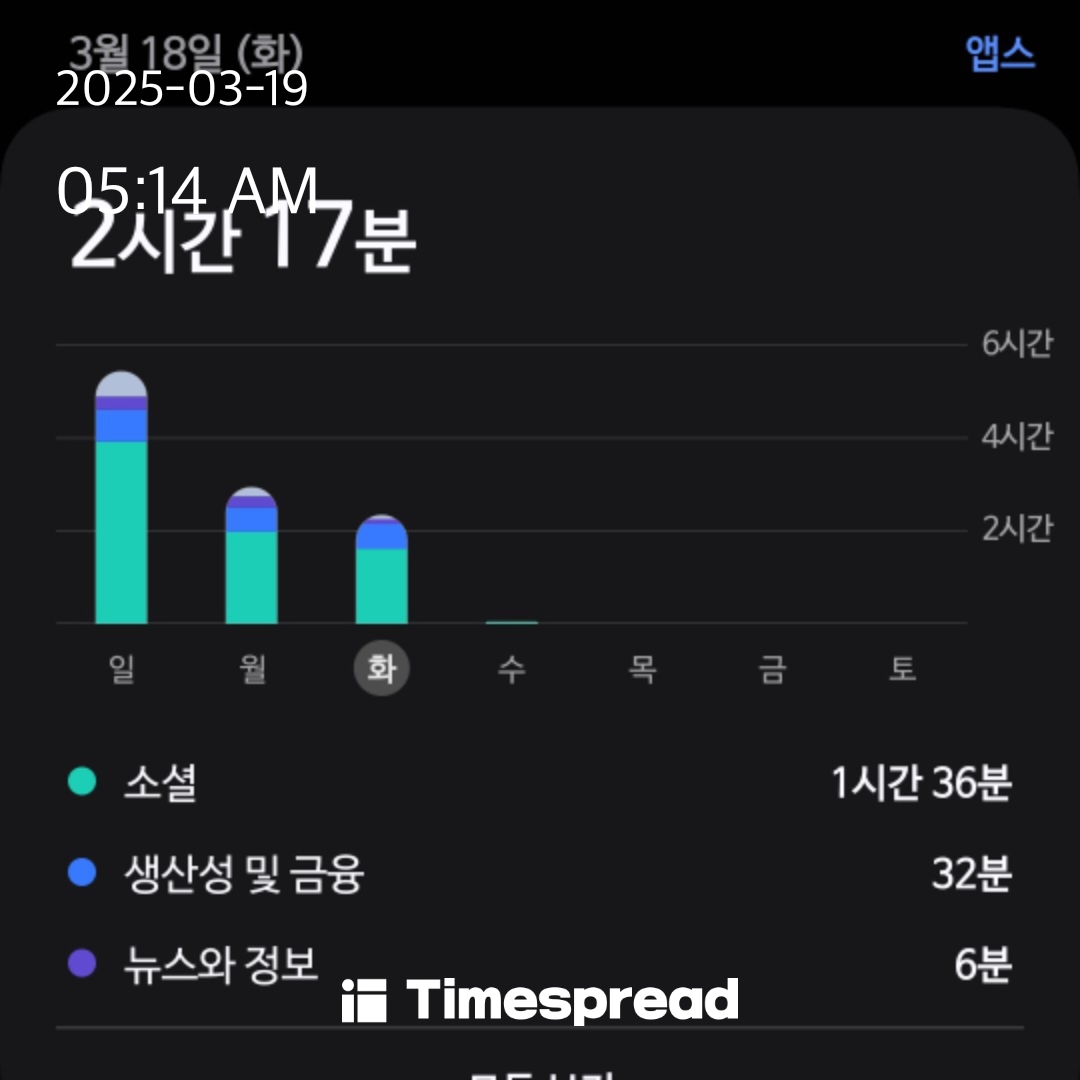Select Monday (월) on the chart
This screenshot has height=1080, width=1080.
point(252,668)
